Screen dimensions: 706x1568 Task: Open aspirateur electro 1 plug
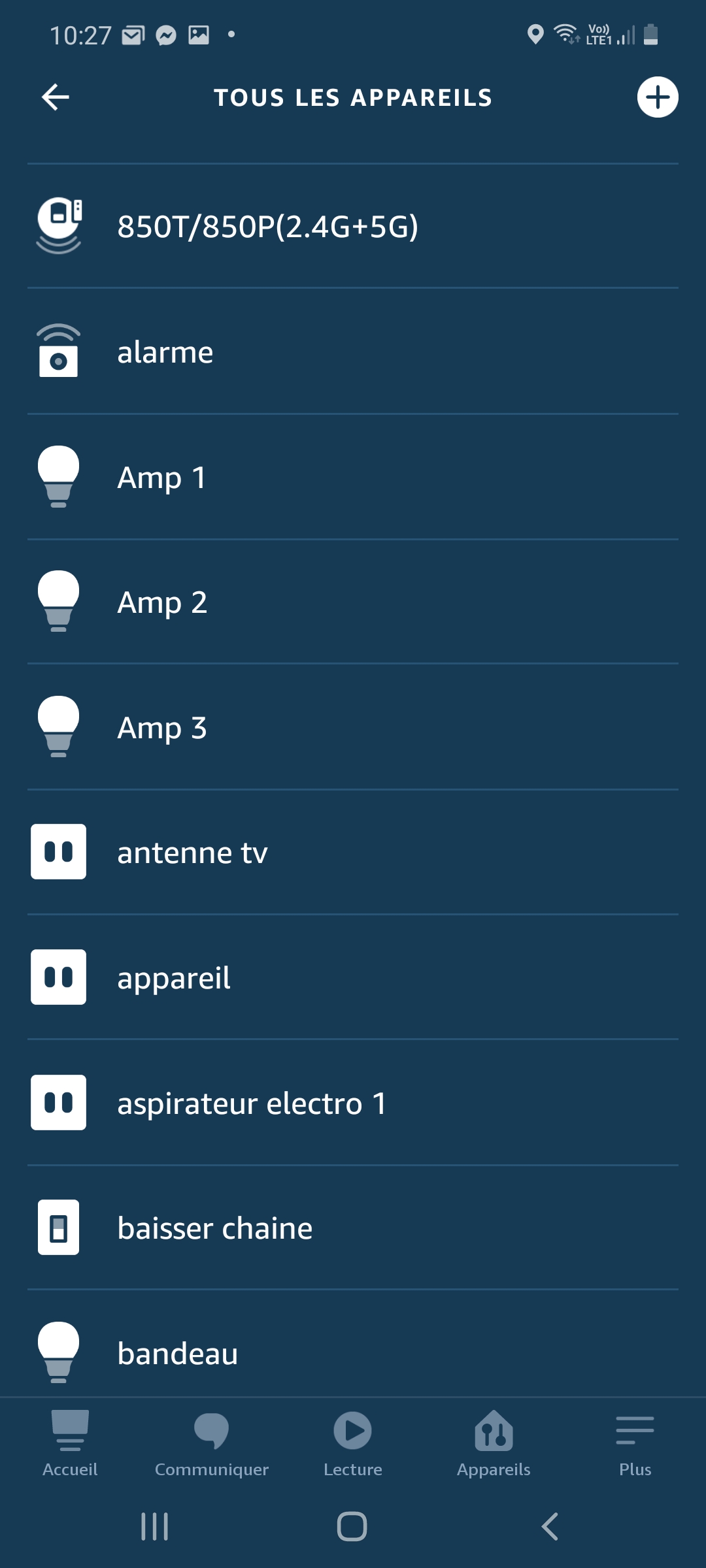click(x=353, y=1103)
